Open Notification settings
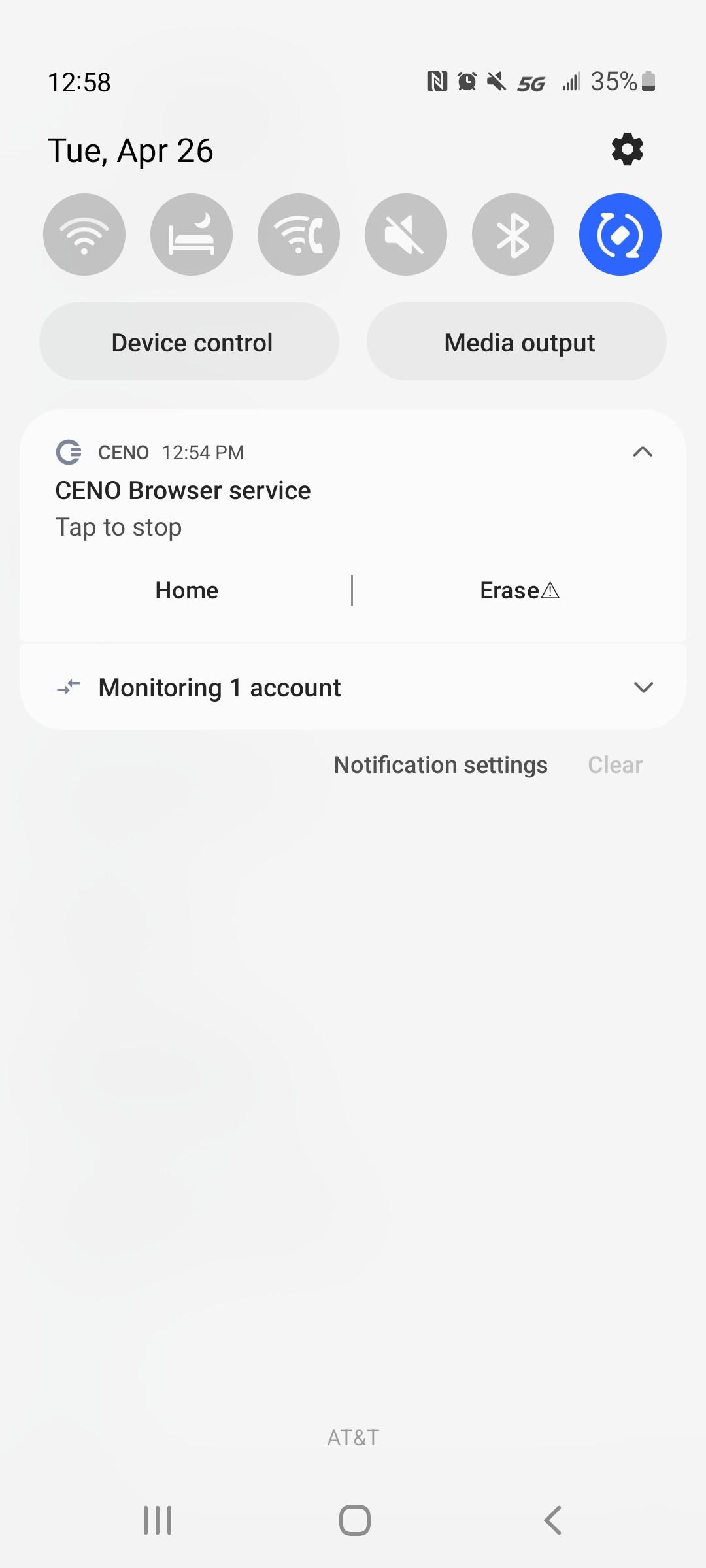The height and width of the screenshot is (1568, 706). 441,765
